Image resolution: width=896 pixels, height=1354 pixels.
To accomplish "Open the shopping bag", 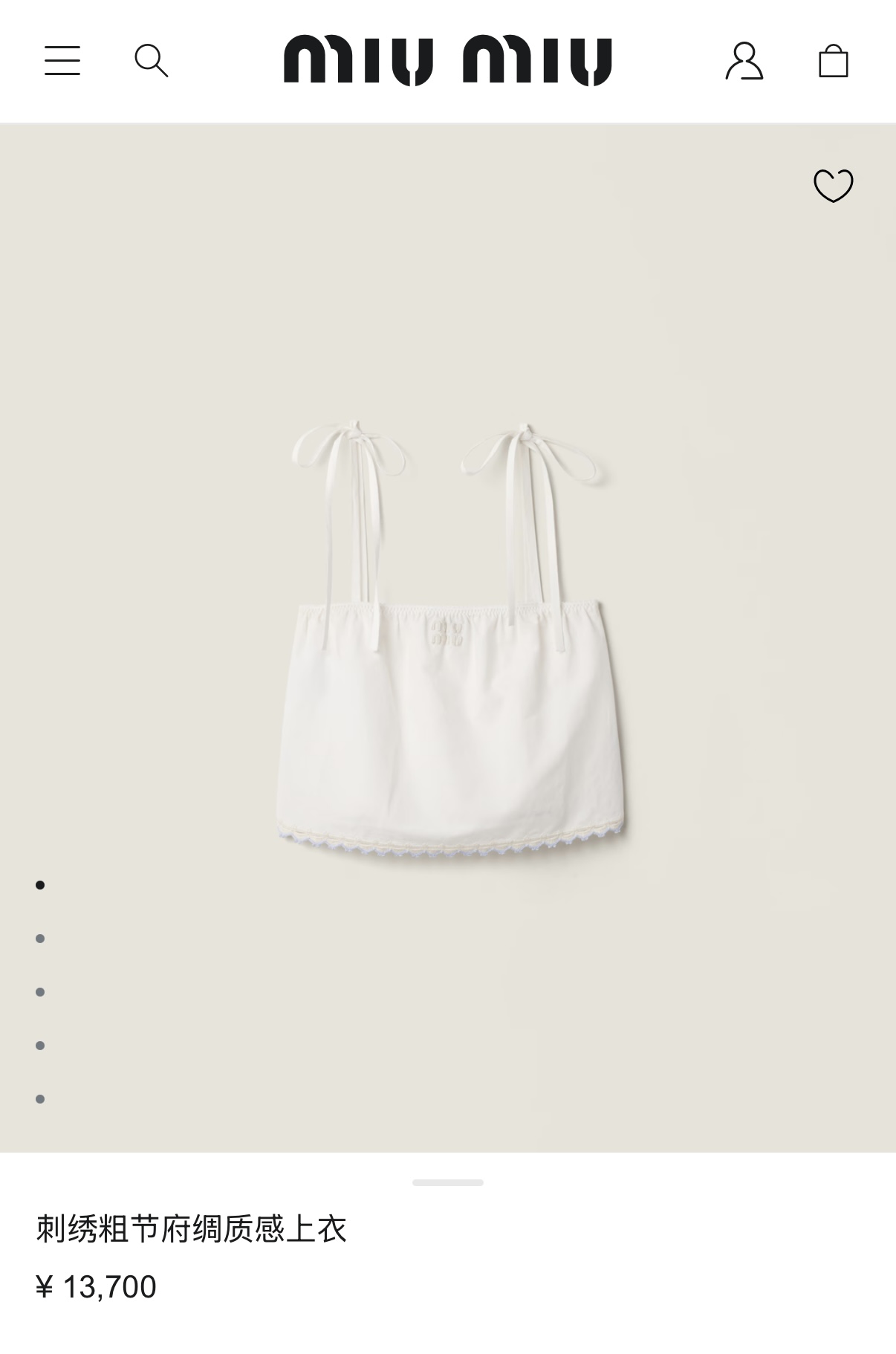I will tap(833, 60).
